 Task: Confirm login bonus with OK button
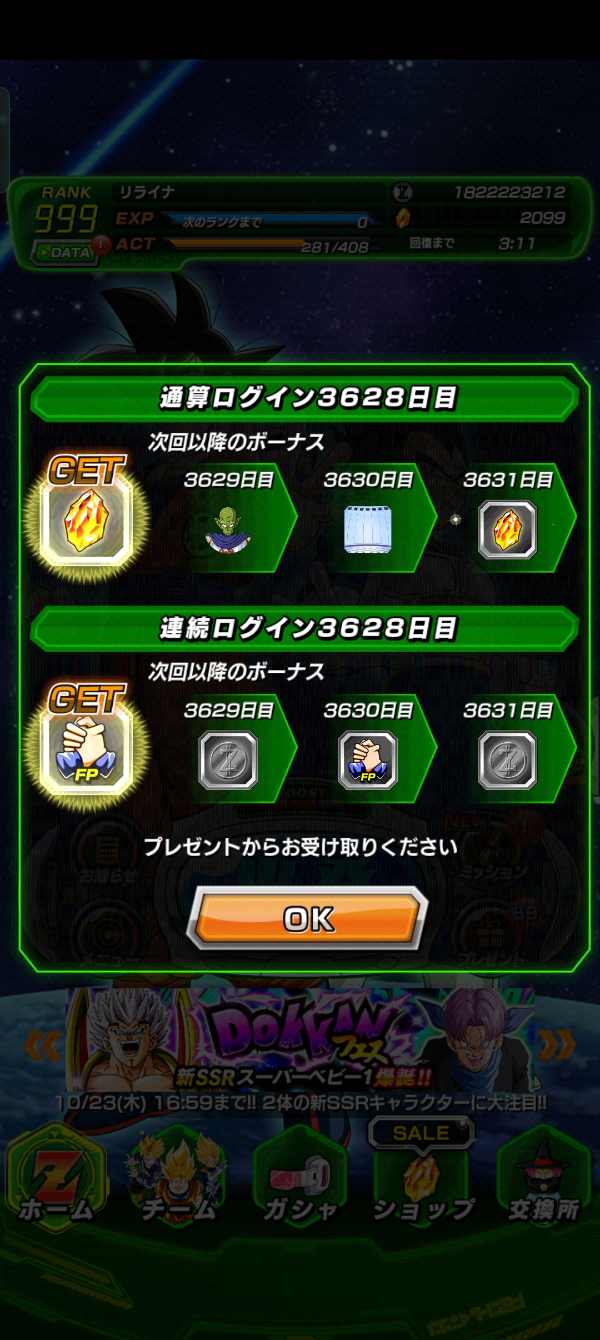[x=308, y=919]
